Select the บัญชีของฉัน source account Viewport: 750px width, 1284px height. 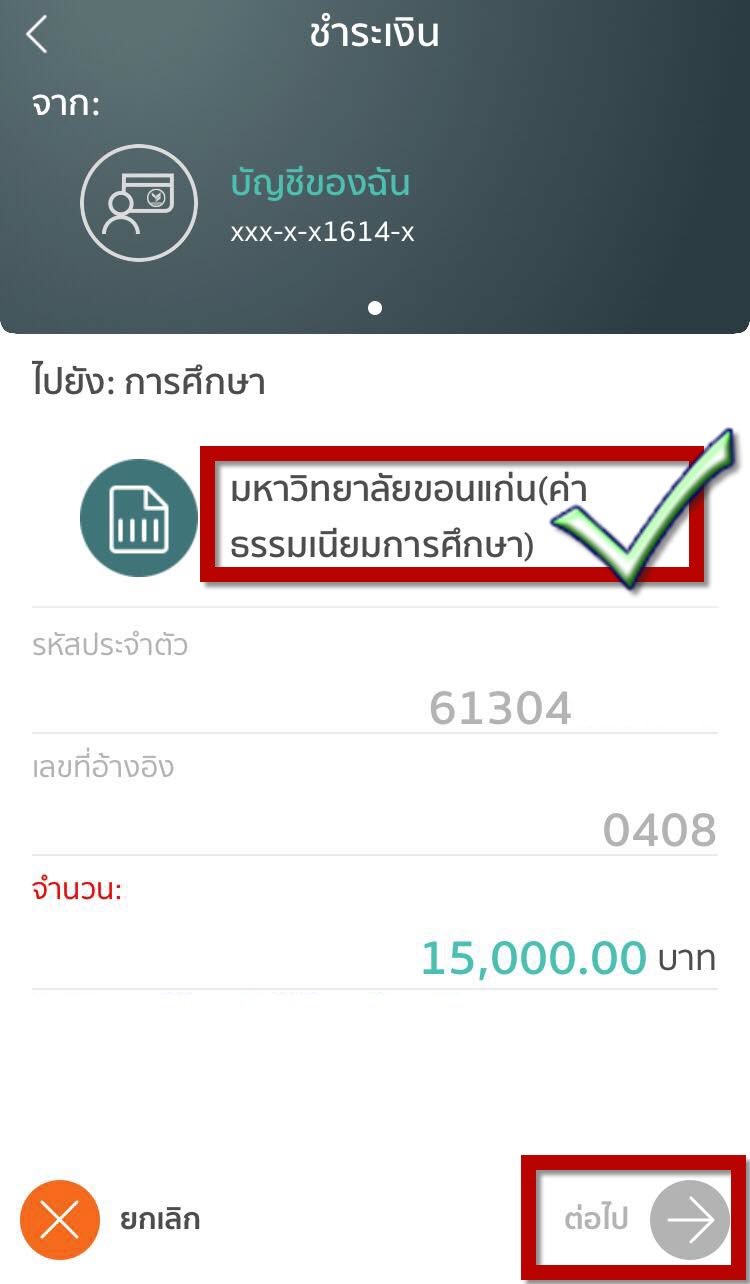click(x=320, y=204)
